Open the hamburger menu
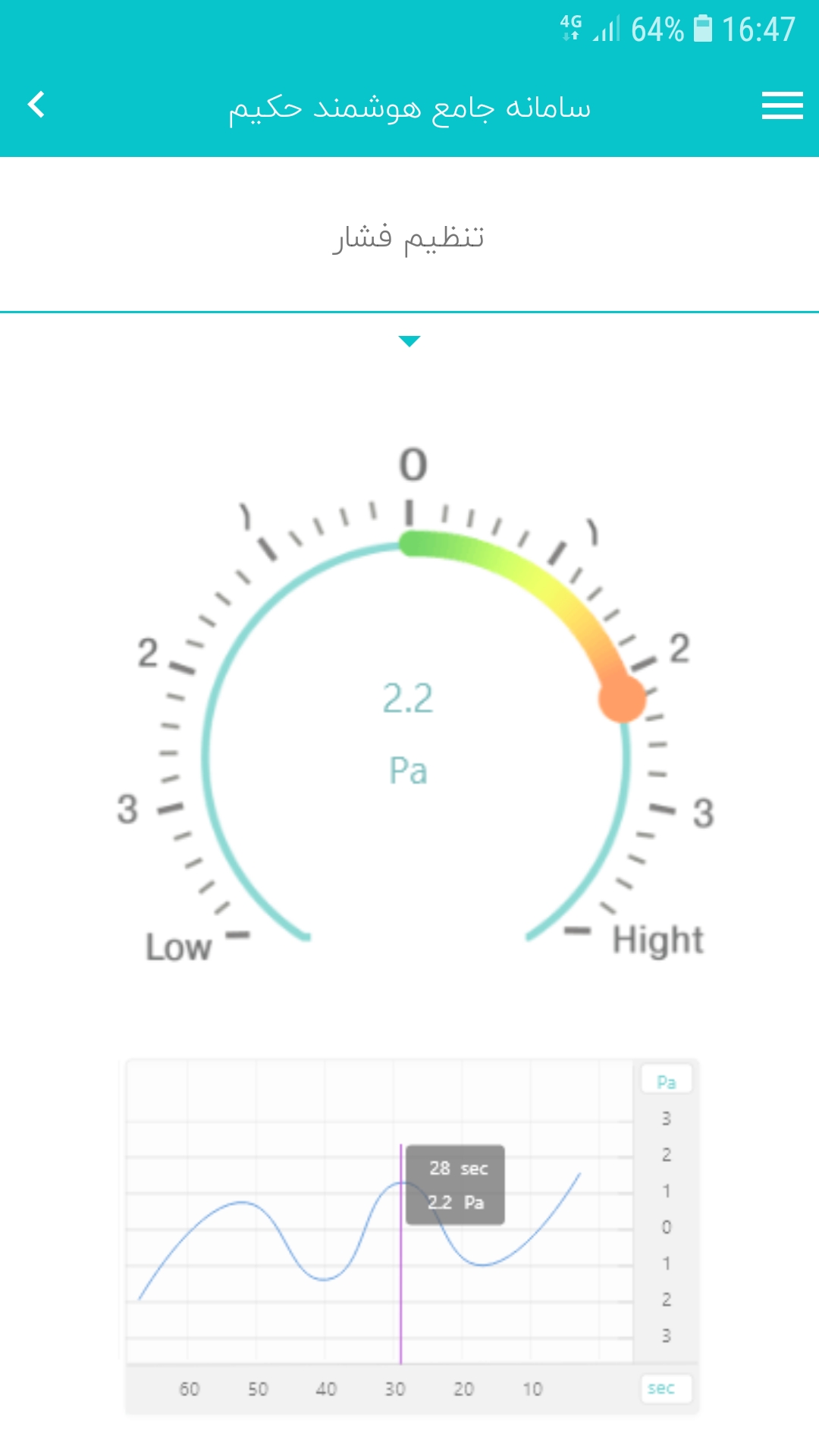819x1456 pixels. (782, 105)
